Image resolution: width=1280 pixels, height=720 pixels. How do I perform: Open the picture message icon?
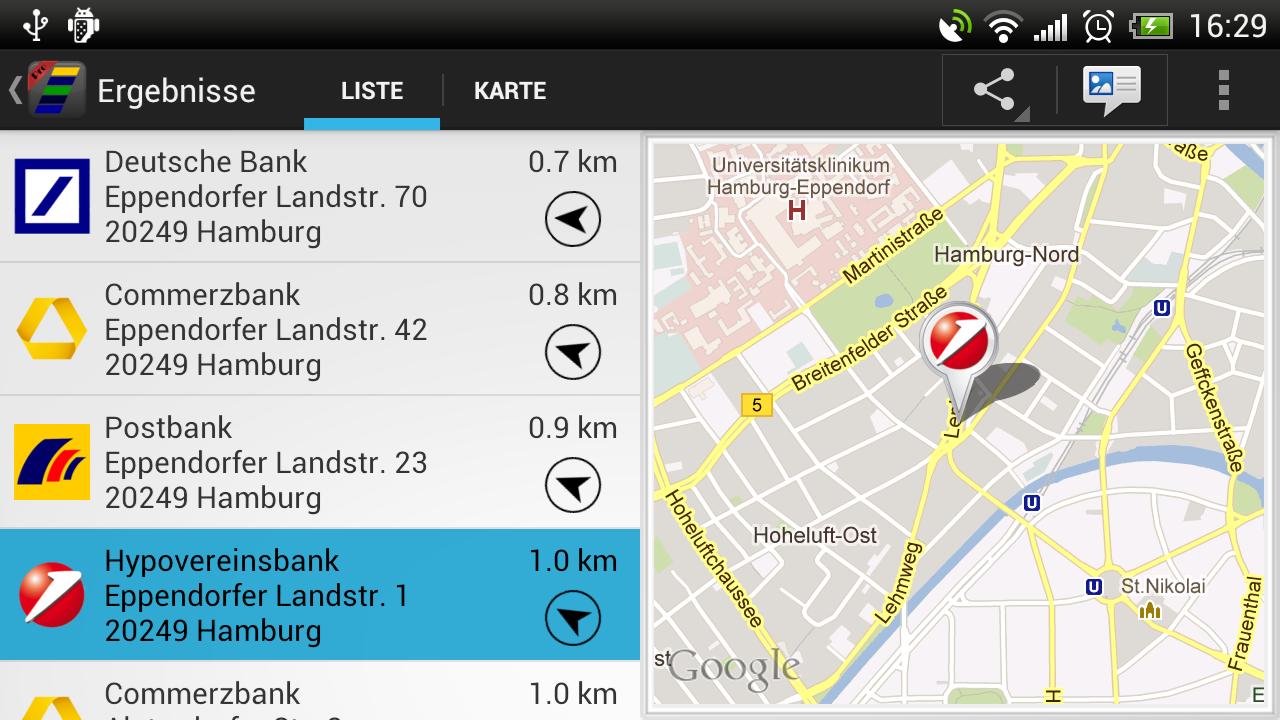pyautogui.click(x=1111, y=90)
